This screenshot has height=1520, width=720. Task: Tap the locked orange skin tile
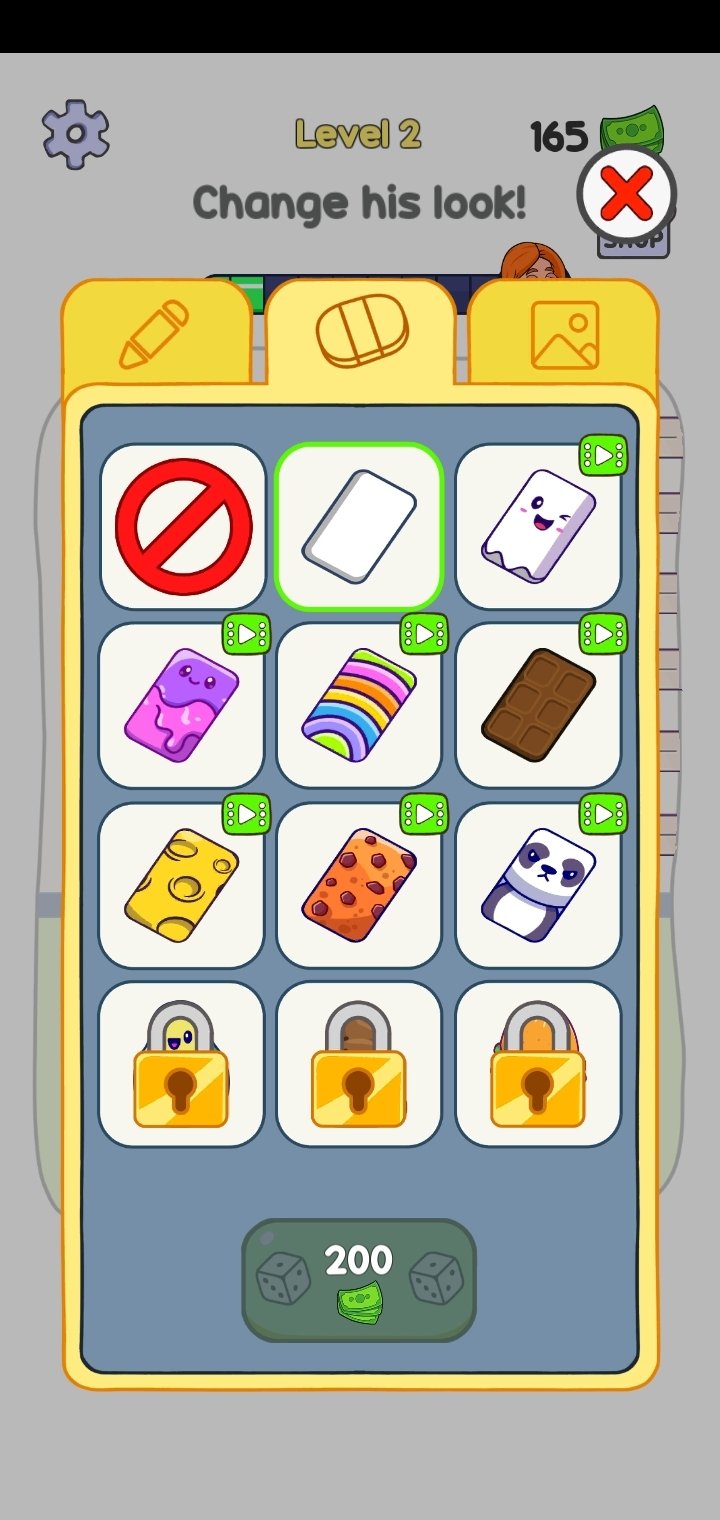(538, 1064)
